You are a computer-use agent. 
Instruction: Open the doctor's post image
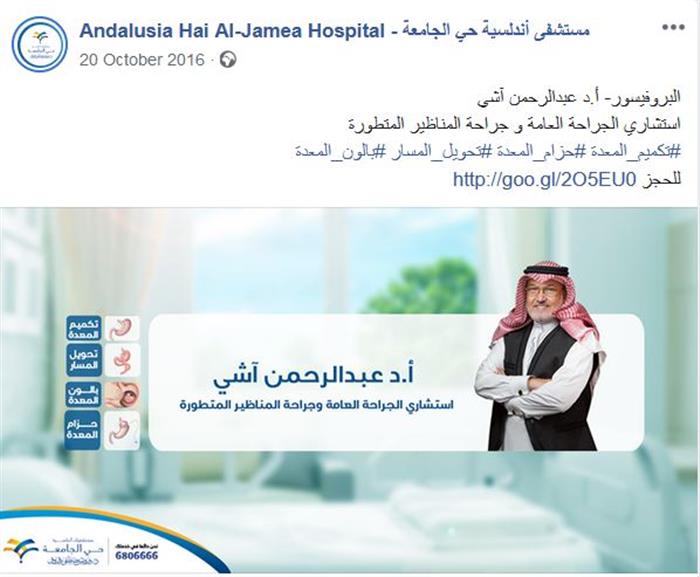[350, 390]
